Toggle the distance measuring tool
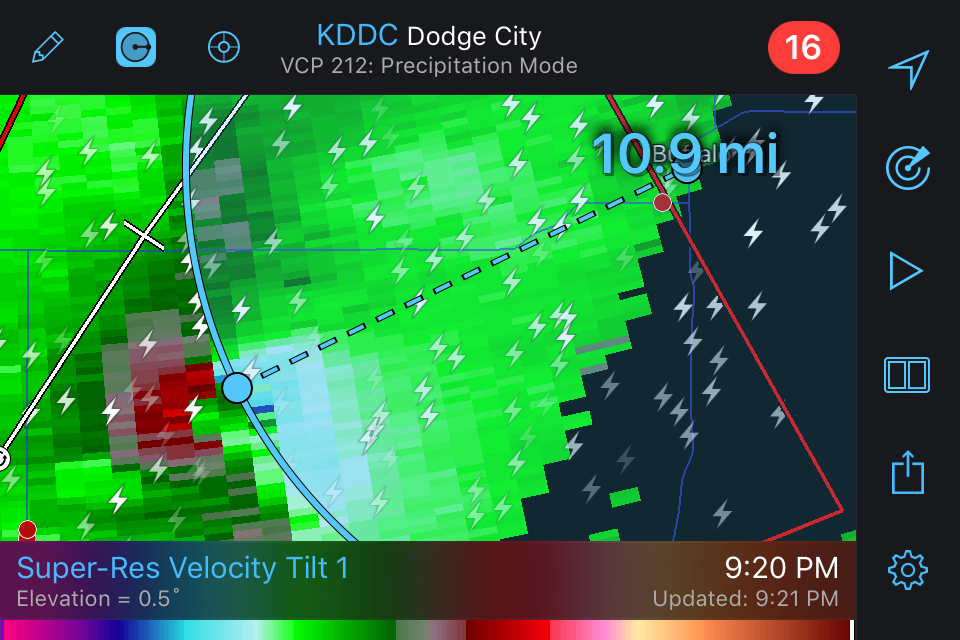Viewport: 960px width, 640px height. pos(136,47)
